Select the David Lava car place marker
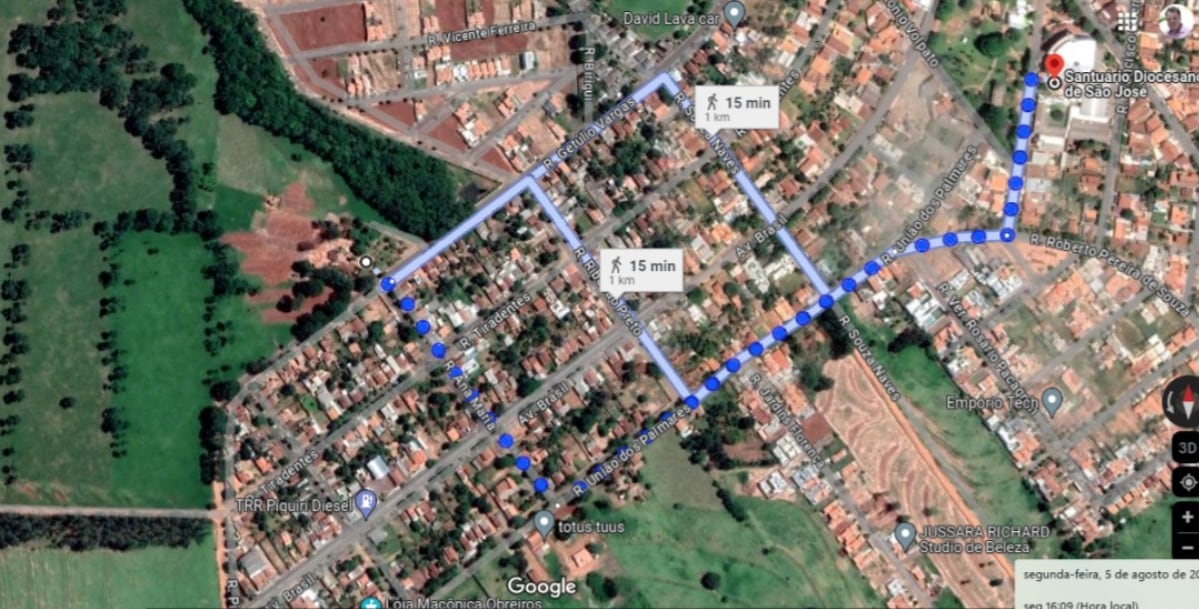 [734, 15]
